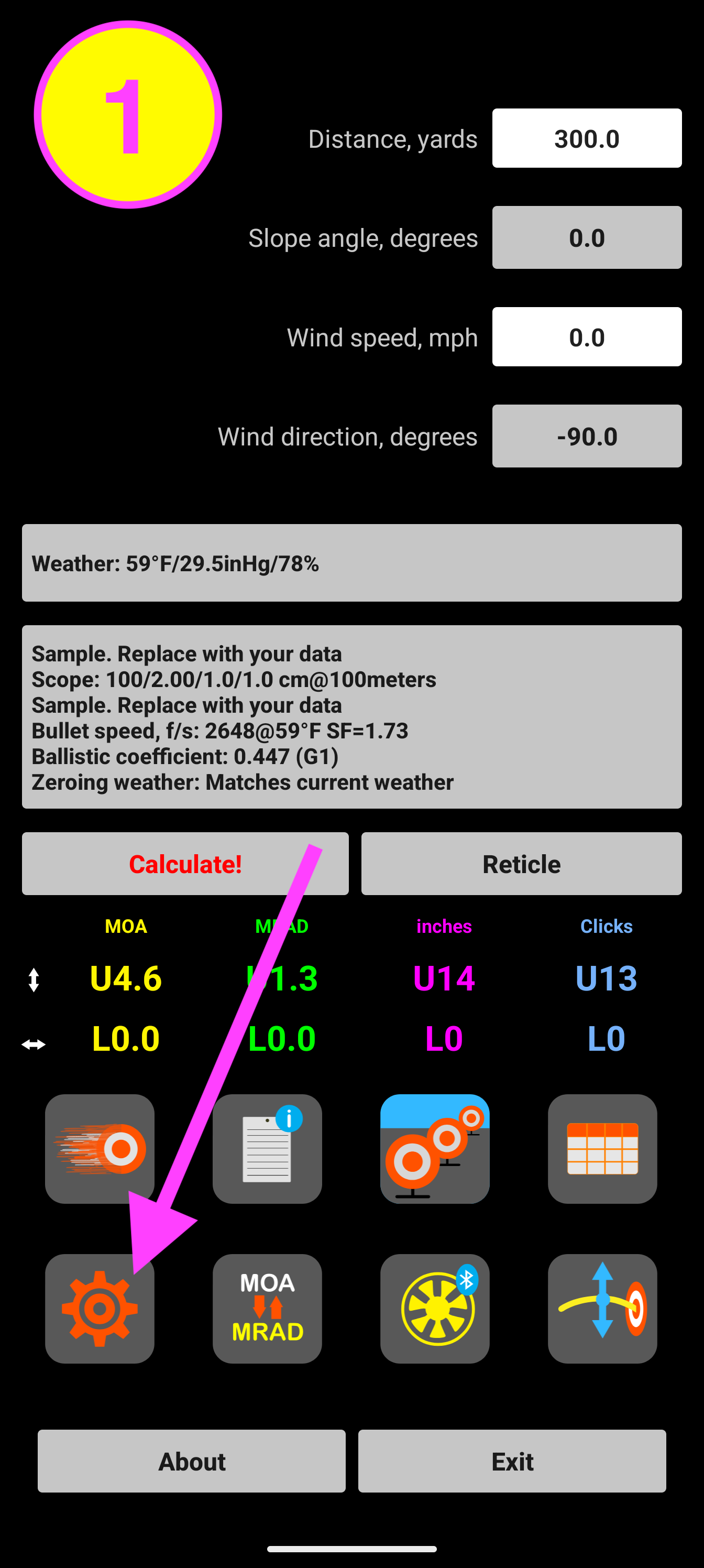The image size is (704, 1568).
Task: Open the Bluetooth wind meter icon
Action: click(x=435, y=1309)
